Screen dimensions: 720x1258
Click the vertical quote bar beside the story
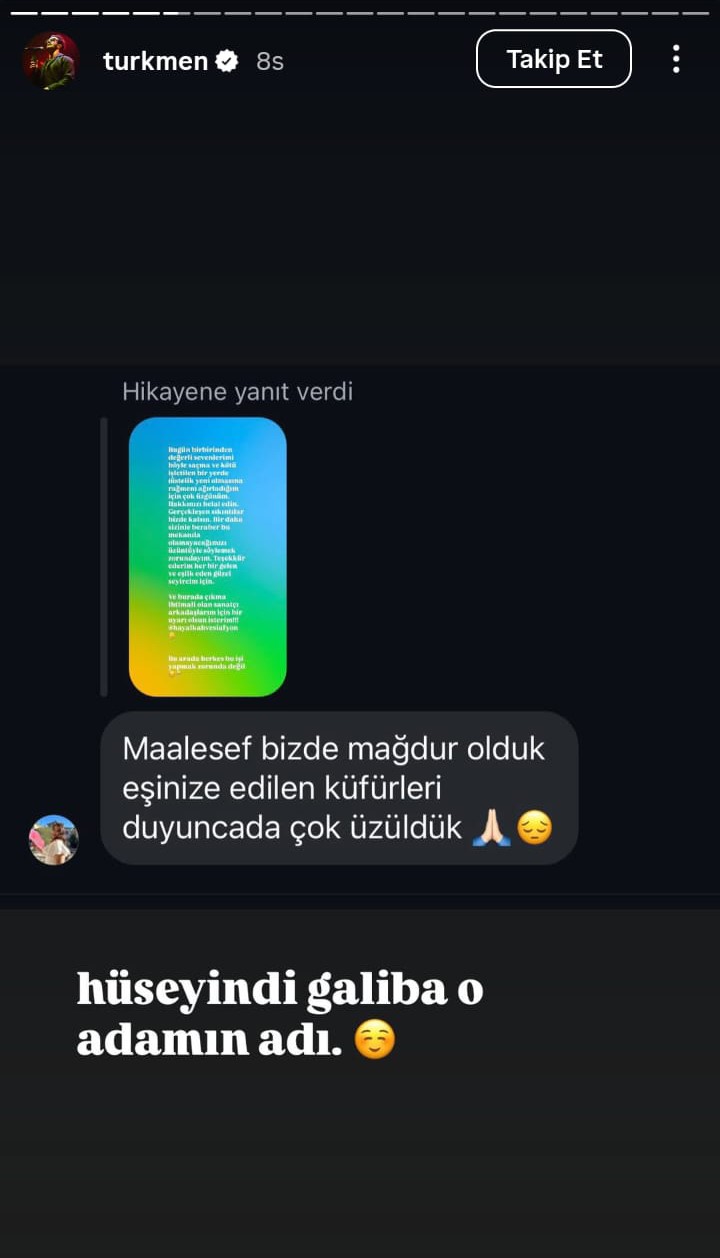click(x=104, y=556)
